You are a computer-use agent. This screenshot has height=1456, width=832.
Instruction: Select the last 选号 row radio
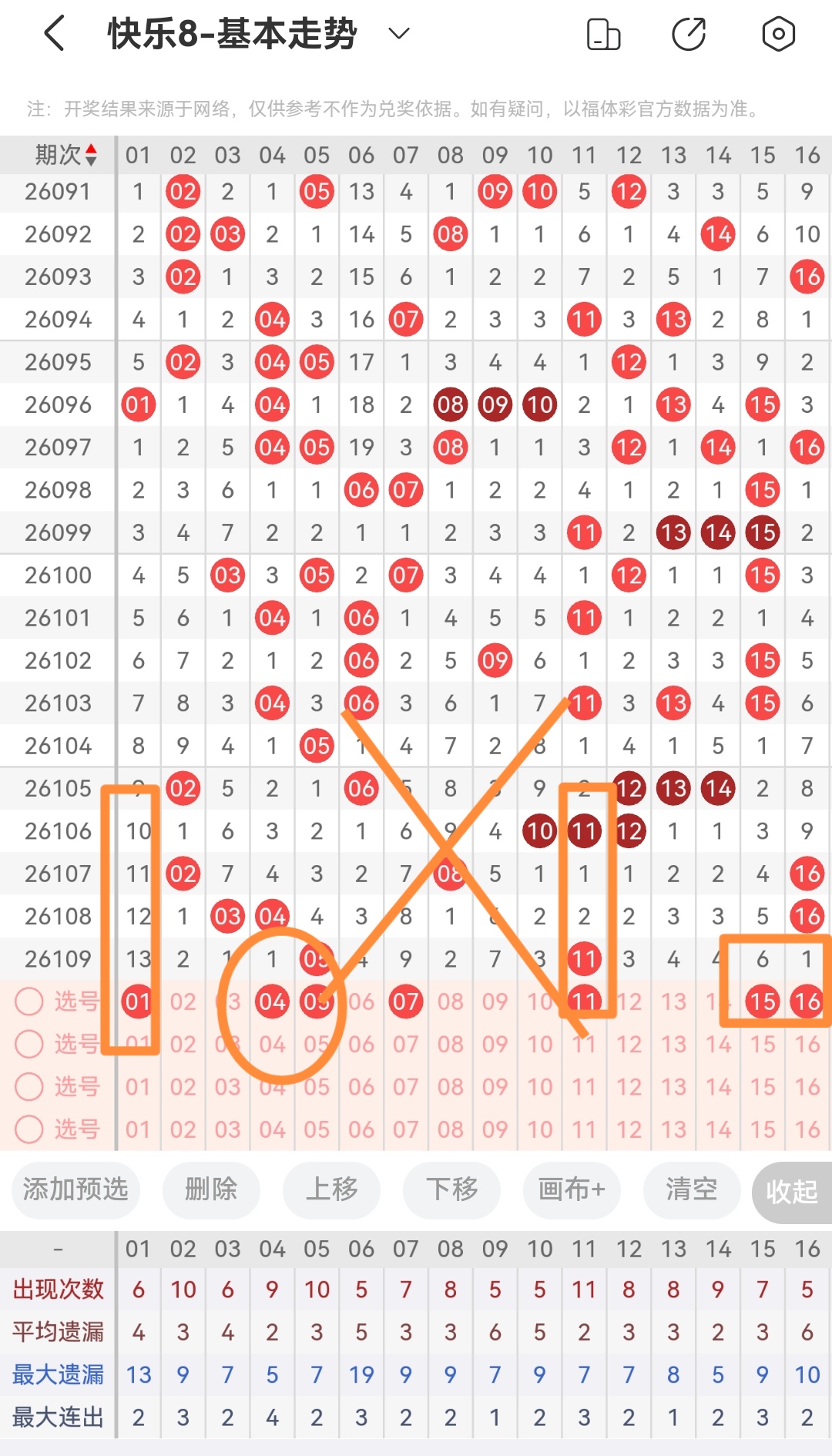29,1129
